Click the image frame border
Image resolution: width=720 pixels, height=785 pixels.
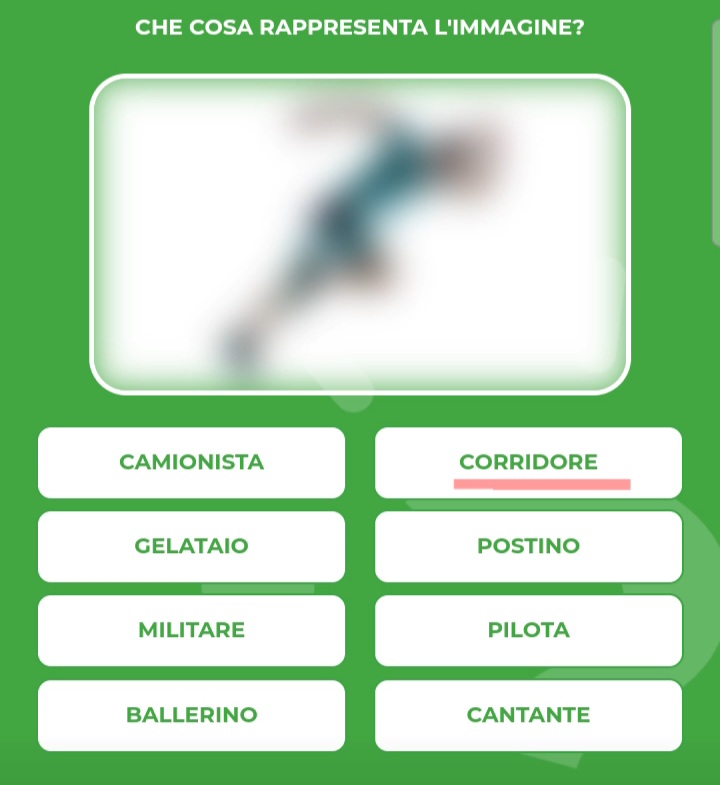pyautogui.click(x=360, y=81)
